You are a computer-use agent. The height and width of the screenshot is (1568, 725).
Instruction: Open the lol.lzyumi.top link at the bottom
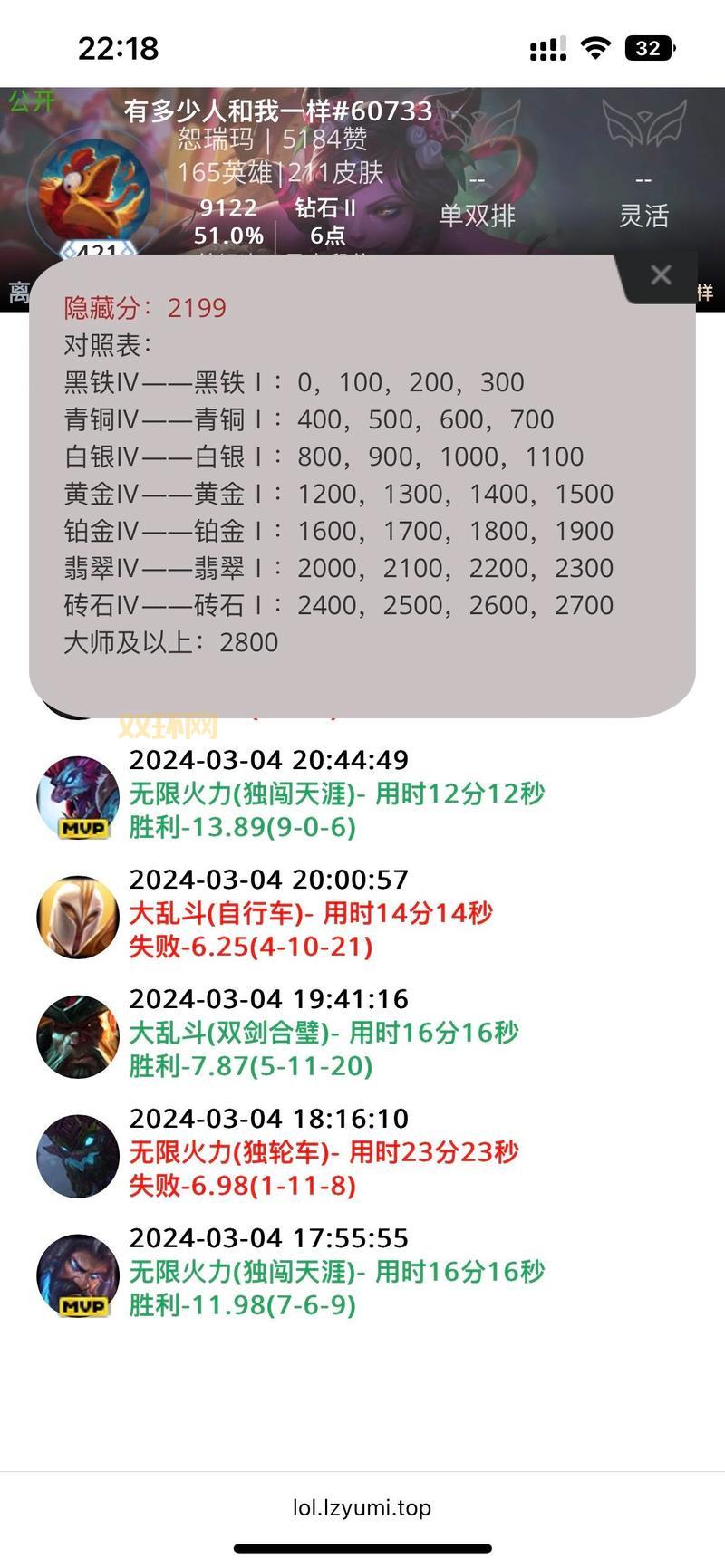point(362,1507)
